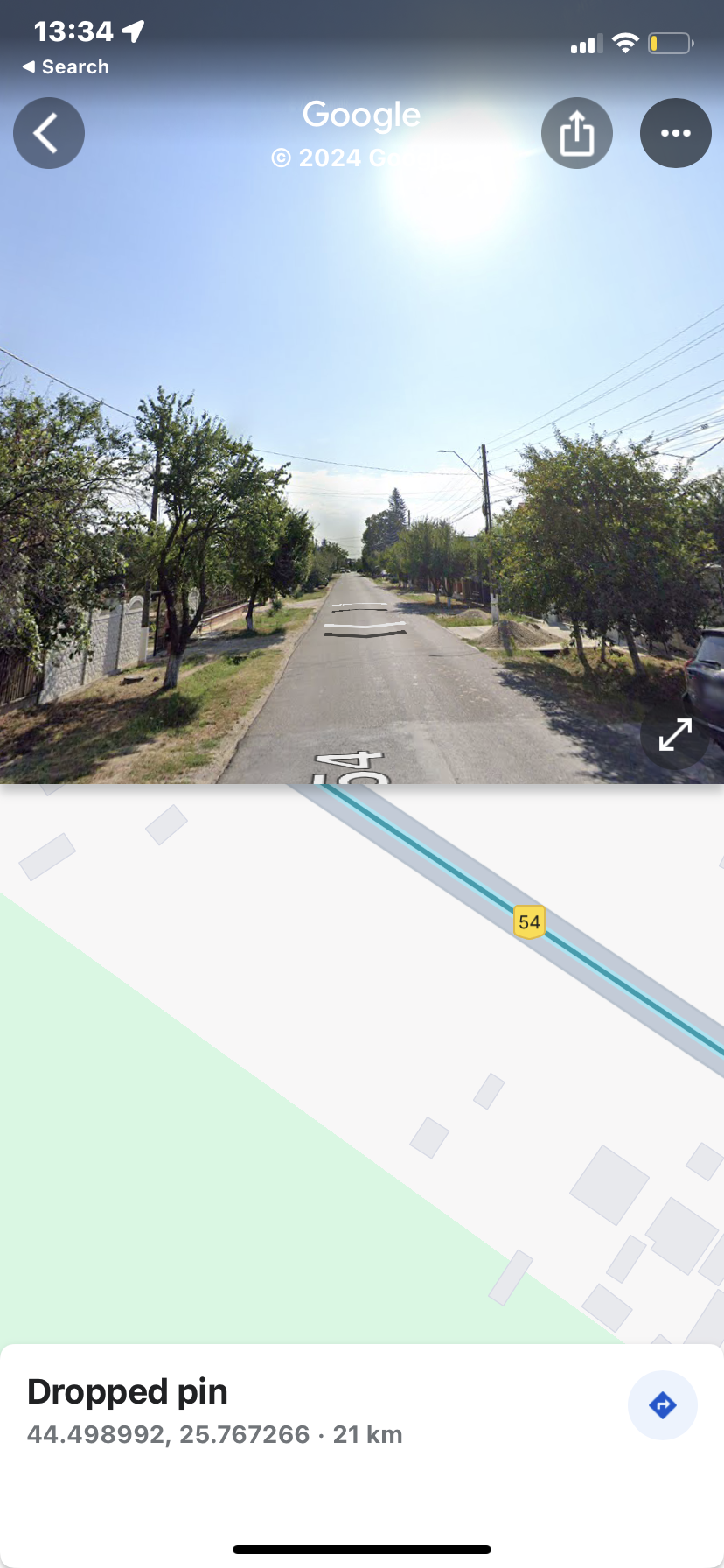This screenshot has height=1568, width=724.
Task: Get directions to the dropped pin
Action: coord(662,1405)
